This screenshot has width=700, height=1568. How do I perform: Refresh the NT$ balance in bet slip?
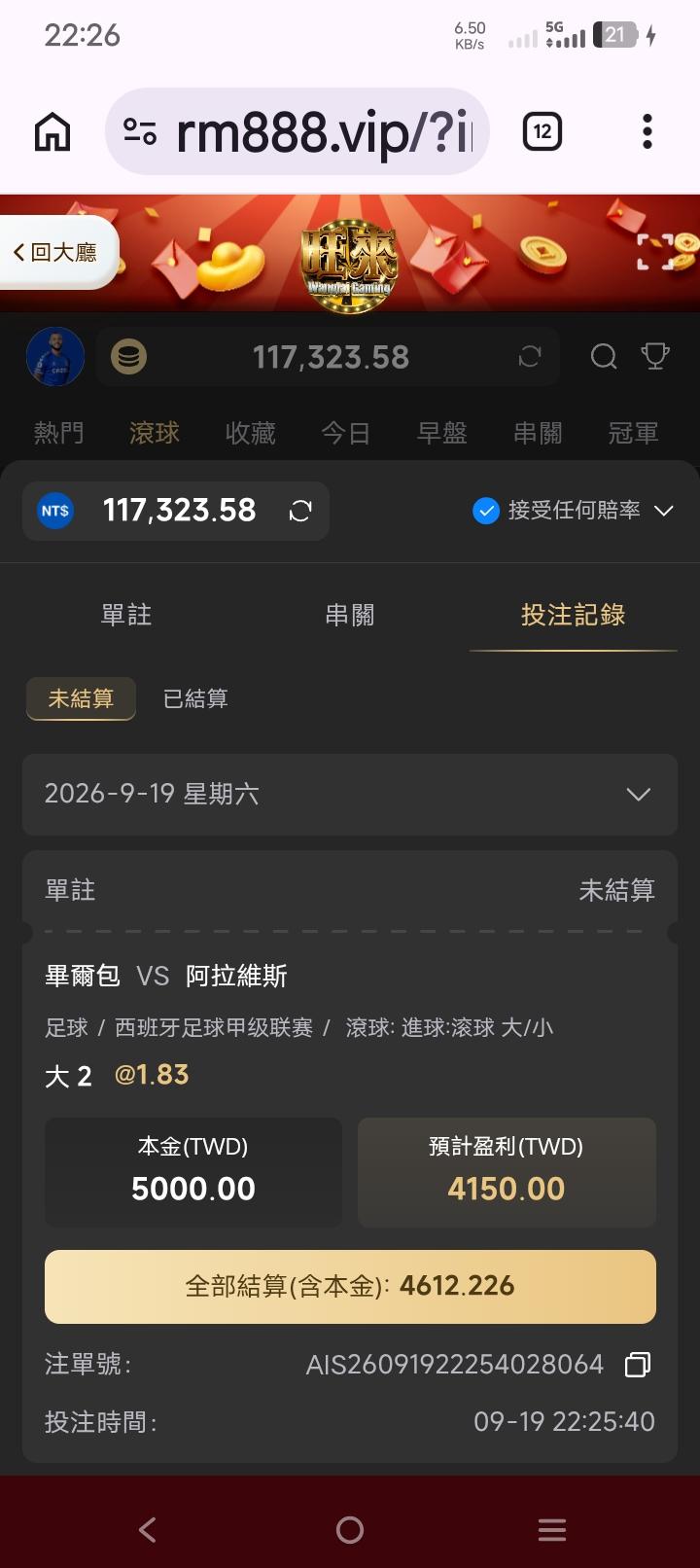pyautogui.click(x=300, y=511)
